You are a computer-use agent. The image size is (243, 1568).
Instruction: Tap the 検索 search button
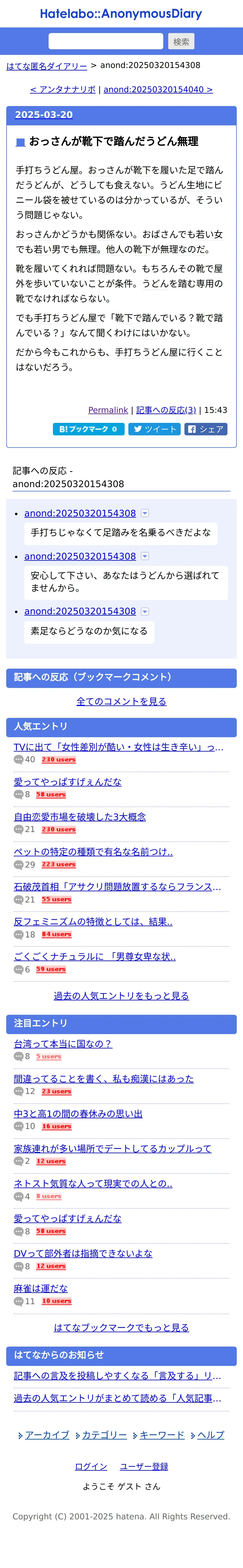pyautogui.click(x=181, y=41)
